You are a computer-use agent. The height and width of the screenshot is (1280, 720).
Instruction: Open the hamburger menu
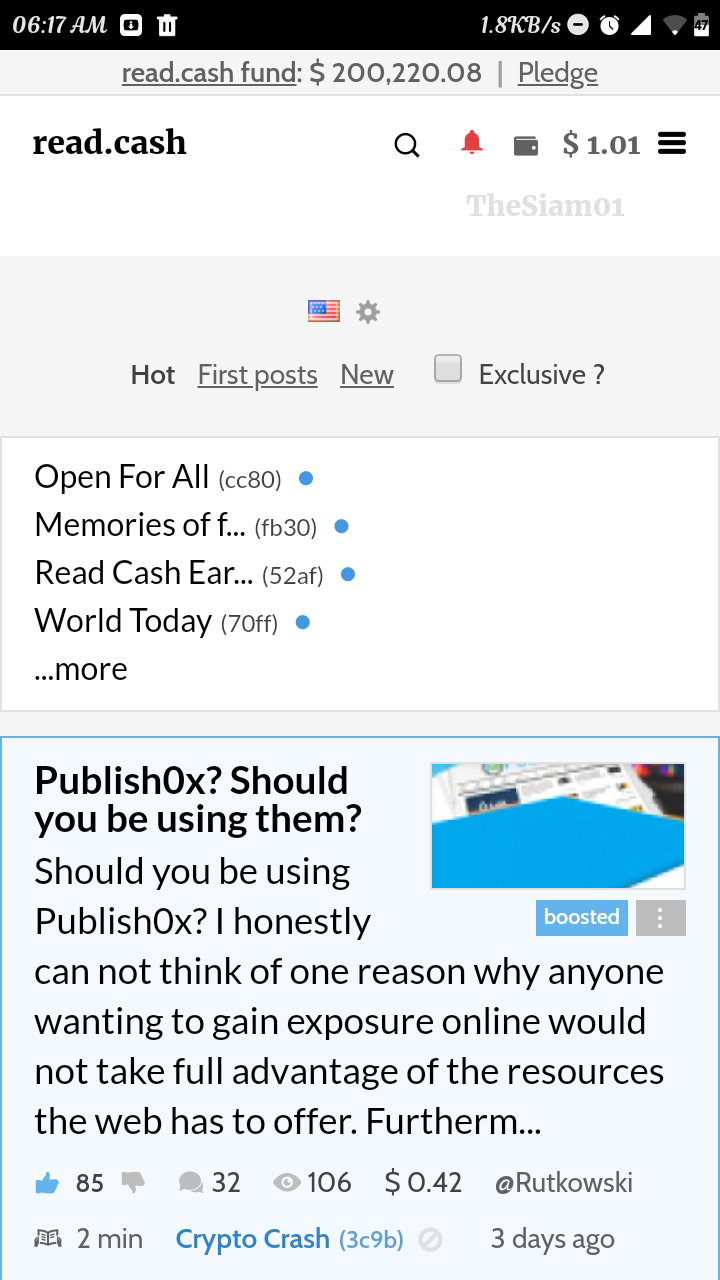click(672, 144)
